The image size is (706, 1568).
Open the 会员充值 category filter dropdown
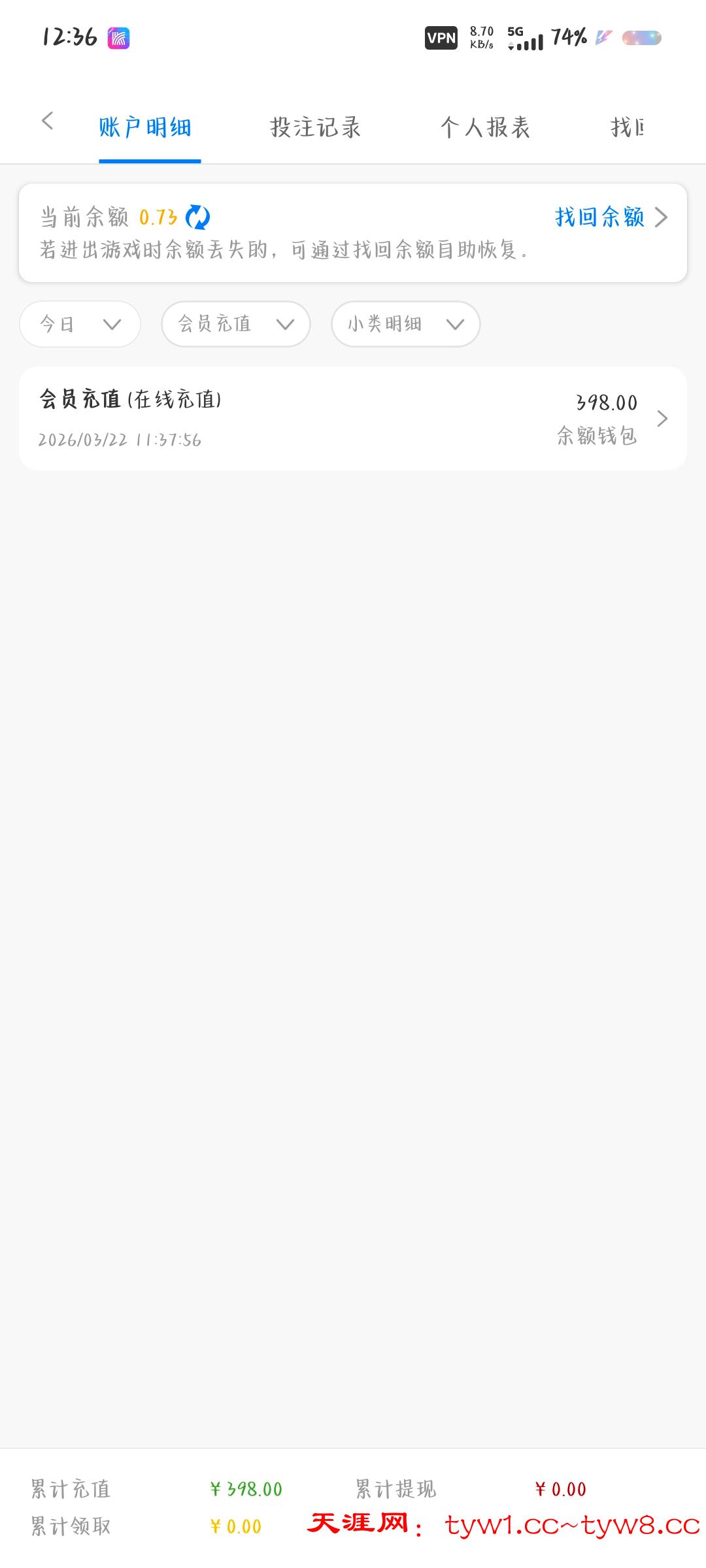(x=234, y=323)
